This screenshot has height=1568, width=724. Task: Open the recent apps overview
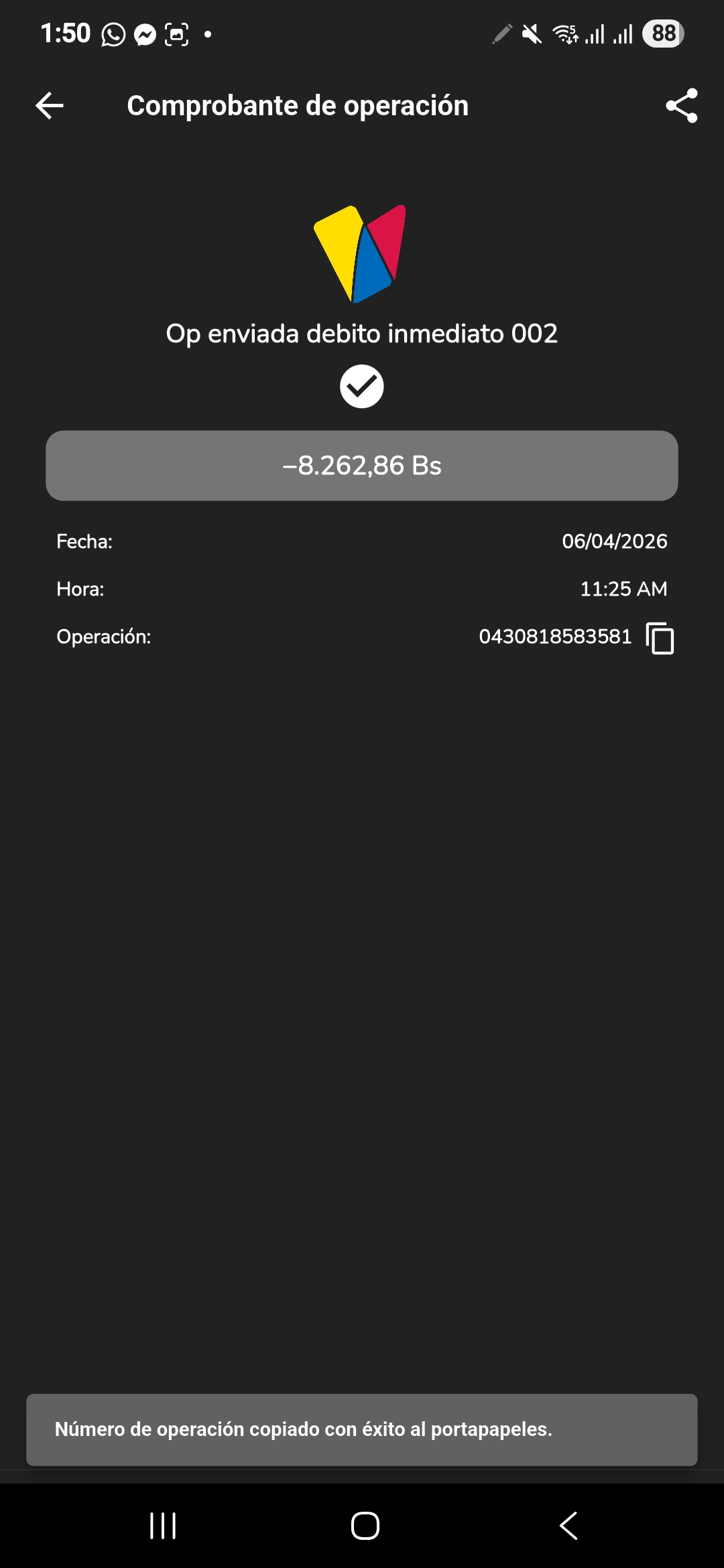coord(163,1526)
